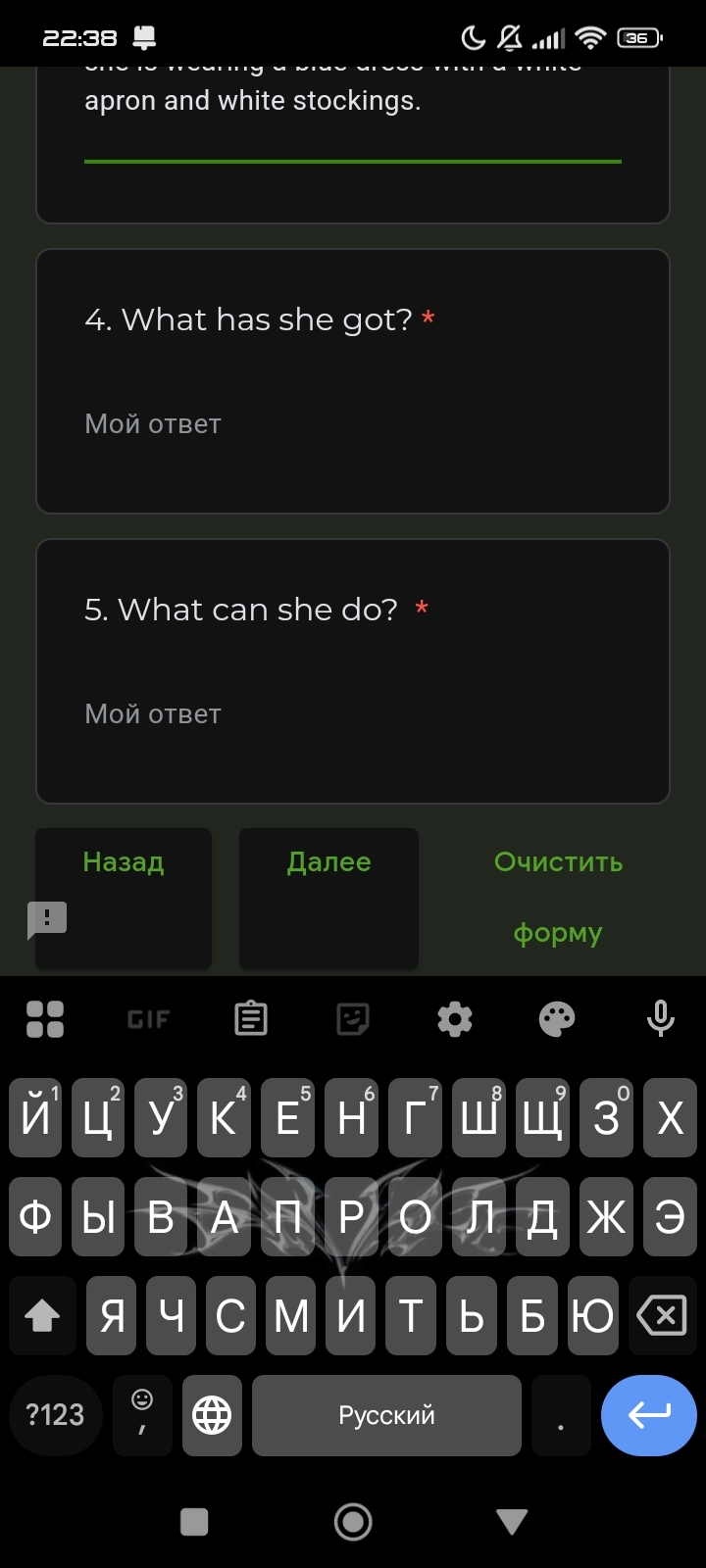Tap the answer field for question 4
The image size is (706, 1568).
coord(352,424)
